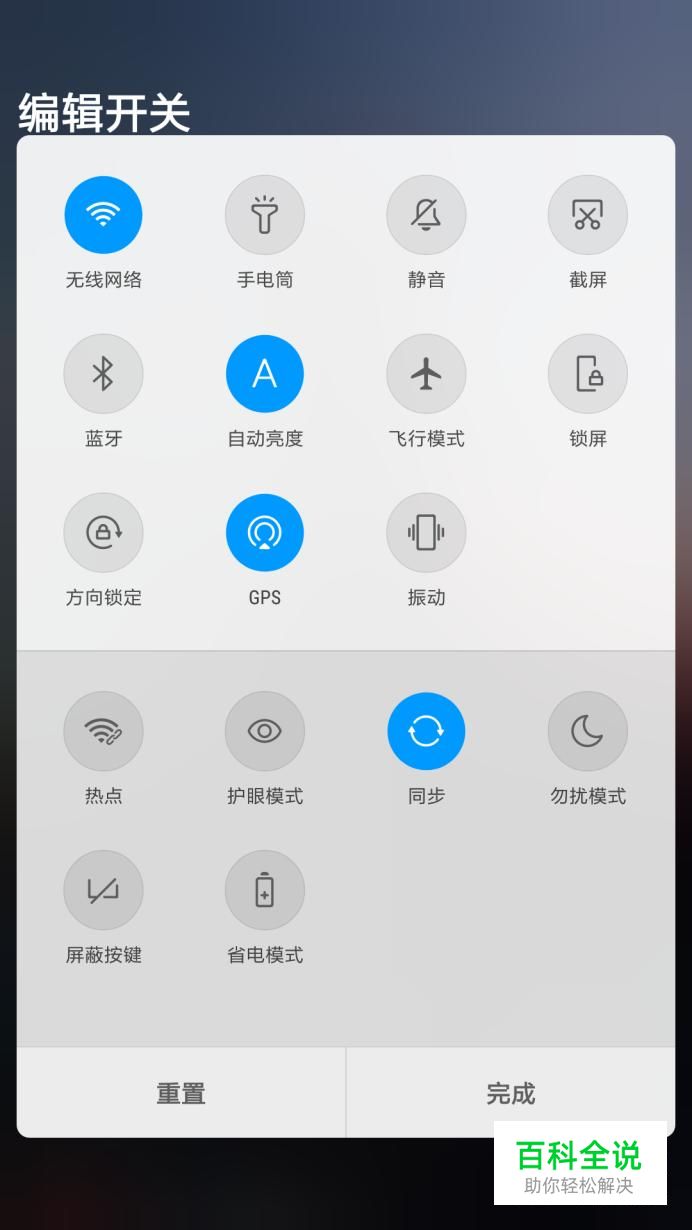Disable 自动亮度 auto brightness

click(x=264, y=374)
